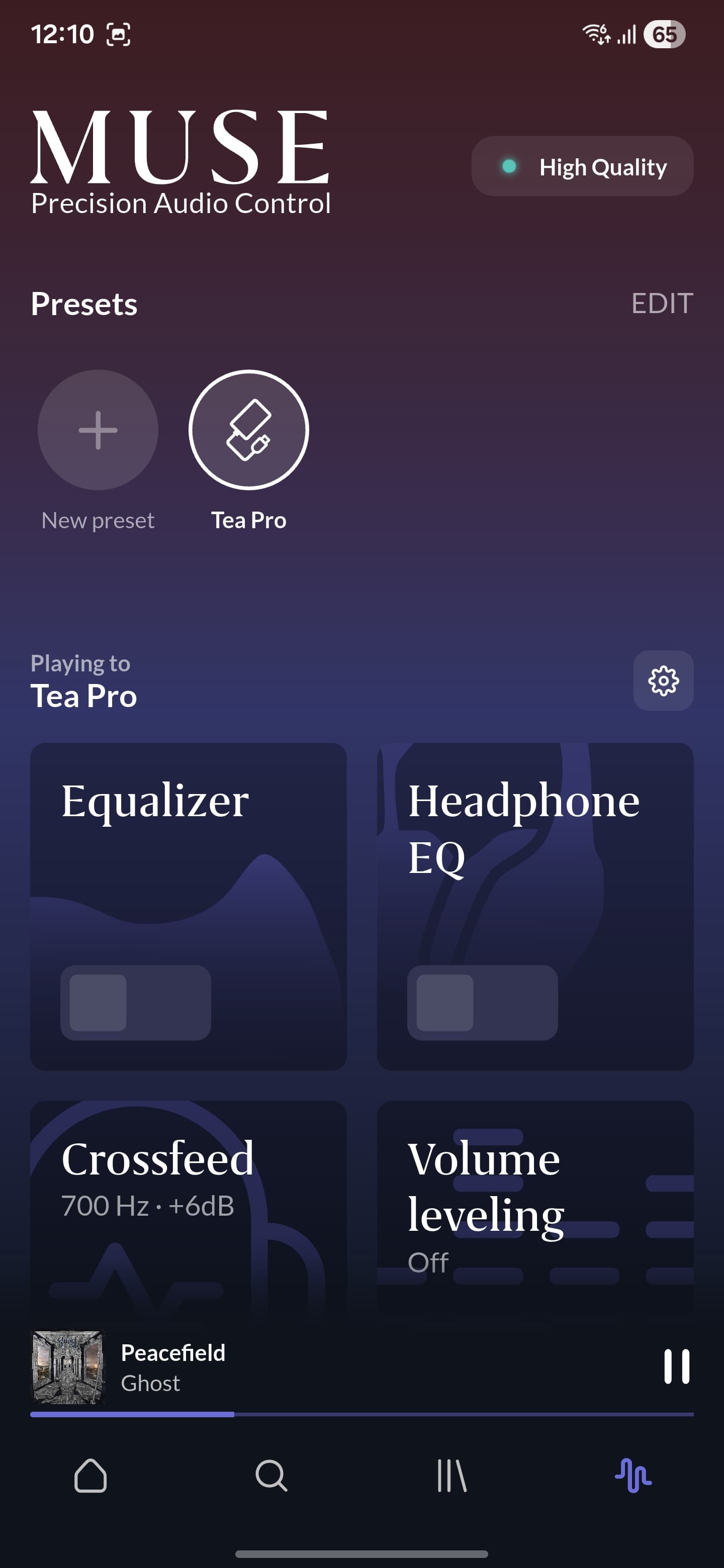Pause the Peacefield track
Viewport: 724px width, 1568px height.
676,1366
